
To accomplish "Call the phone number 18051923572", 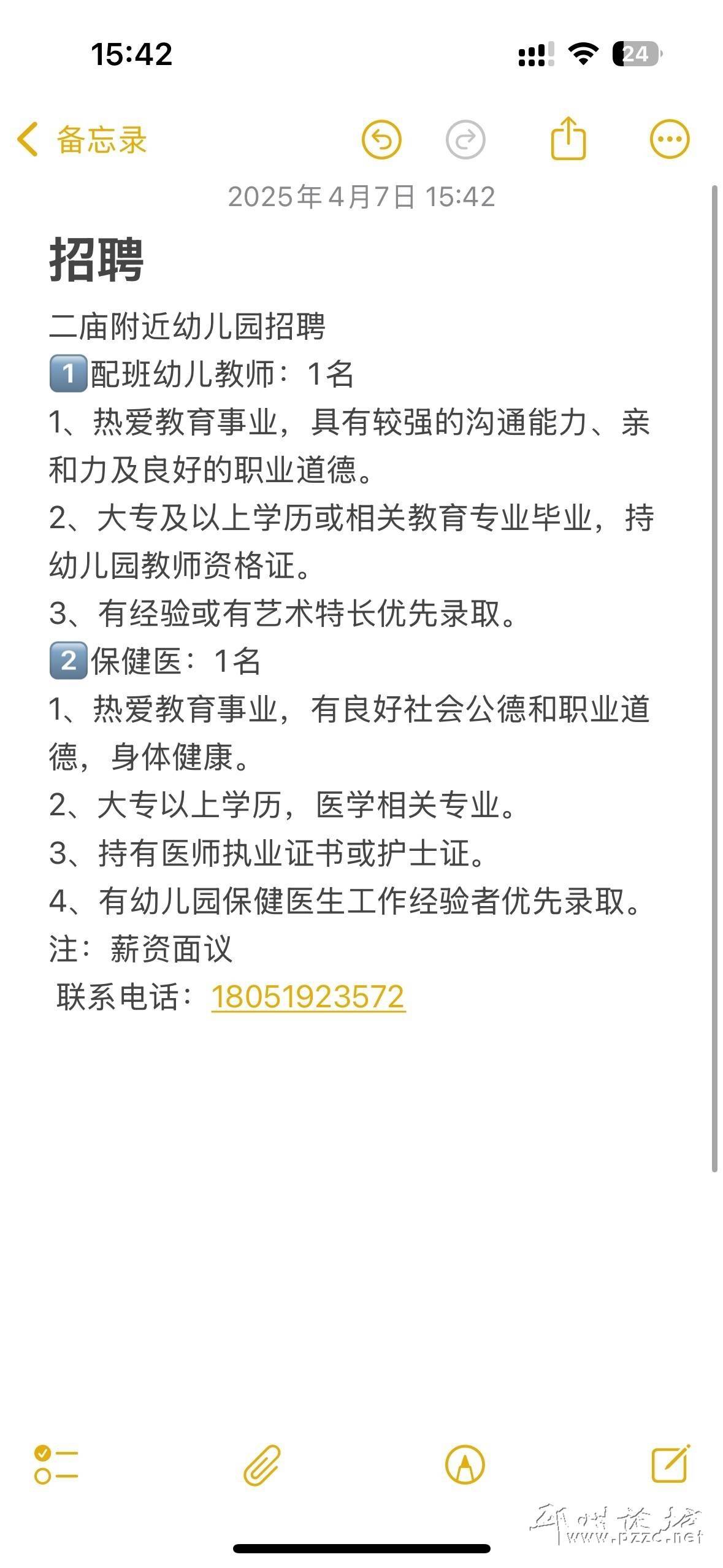I will [x=308, y=997].
